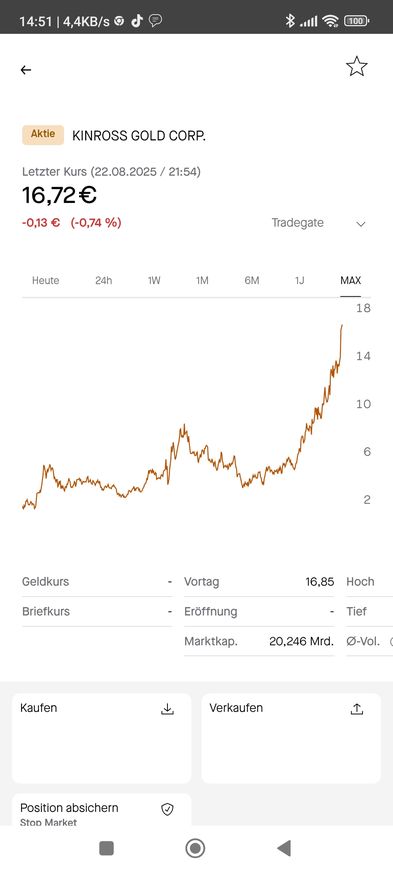Show the 1W chart range
The width and height of the screenshot is (393, 873).
point(154,281)
